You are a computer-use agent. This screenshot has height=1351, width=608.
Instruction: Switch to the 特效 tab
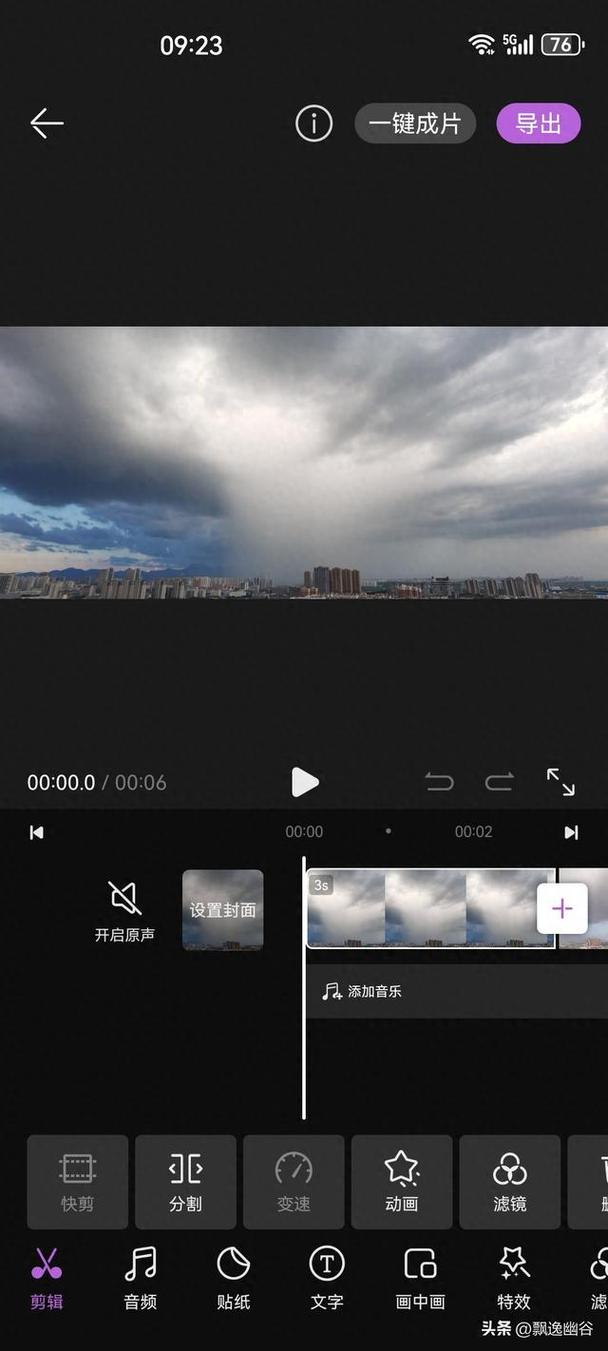(514, 1278)
